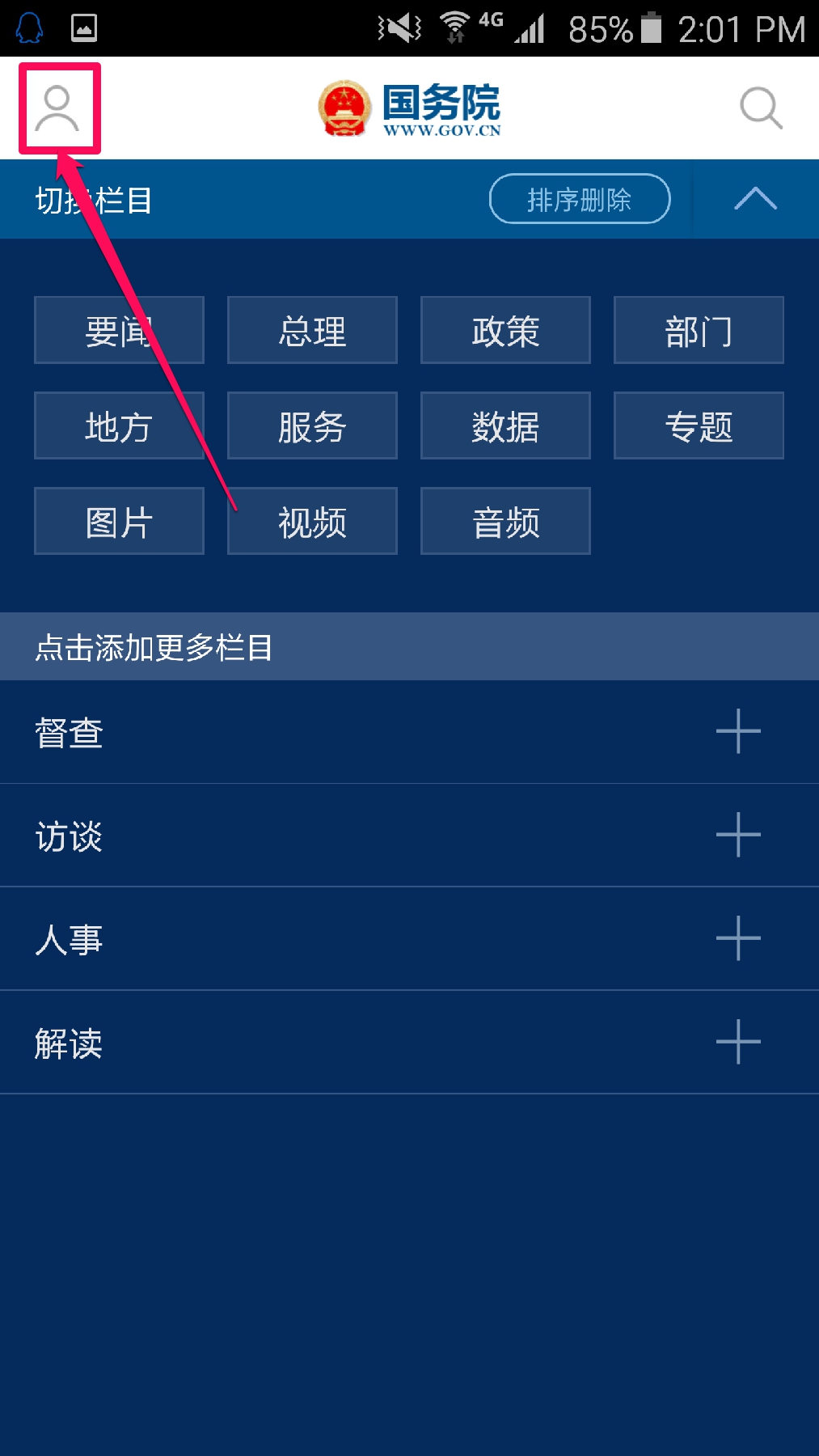Screen dimensions: 819x1456
Task: Go to the 视频 column
Action: point(312,521)
